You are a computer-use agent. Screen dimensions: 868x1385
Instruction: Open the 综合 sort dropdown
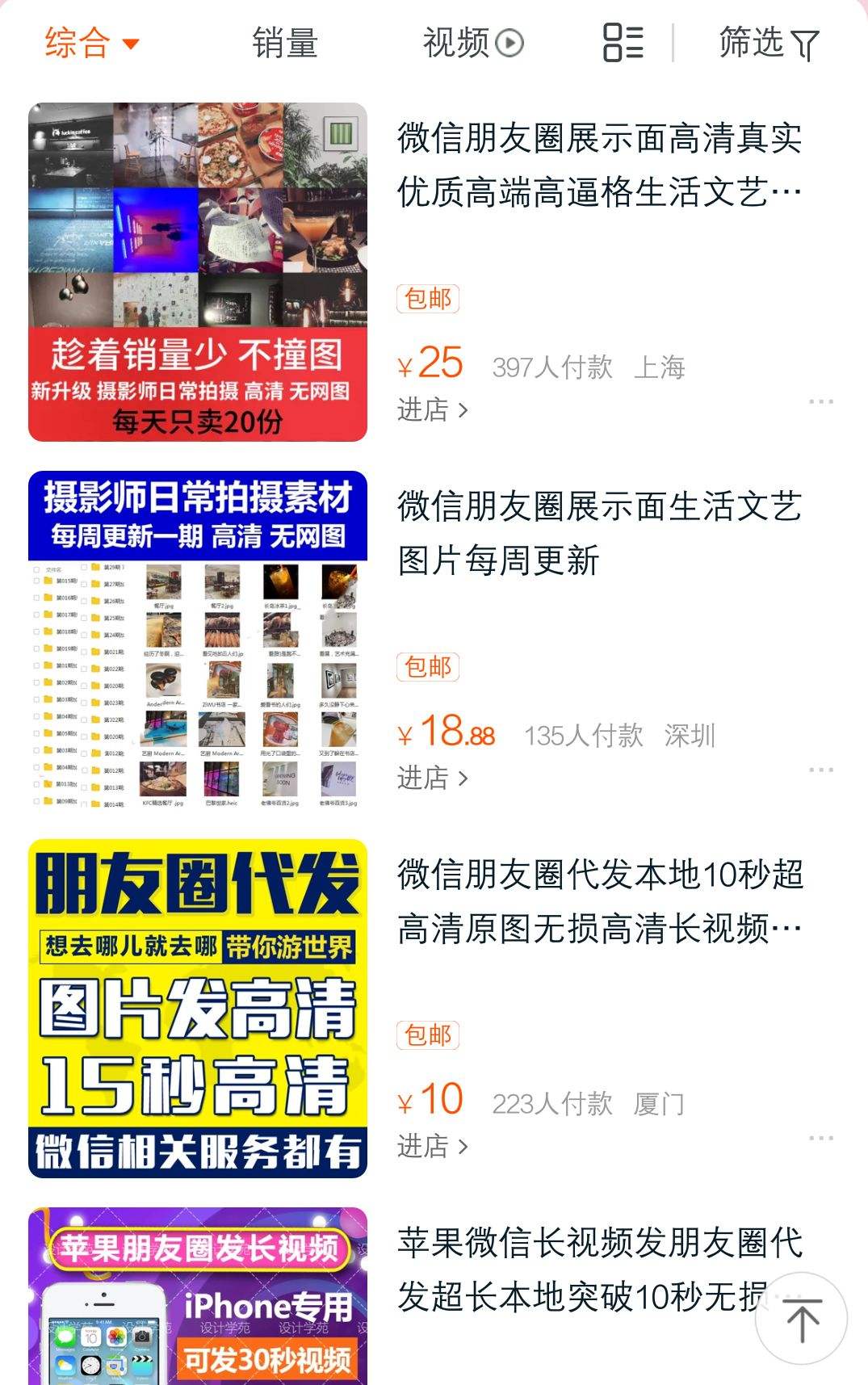(90, 44)
